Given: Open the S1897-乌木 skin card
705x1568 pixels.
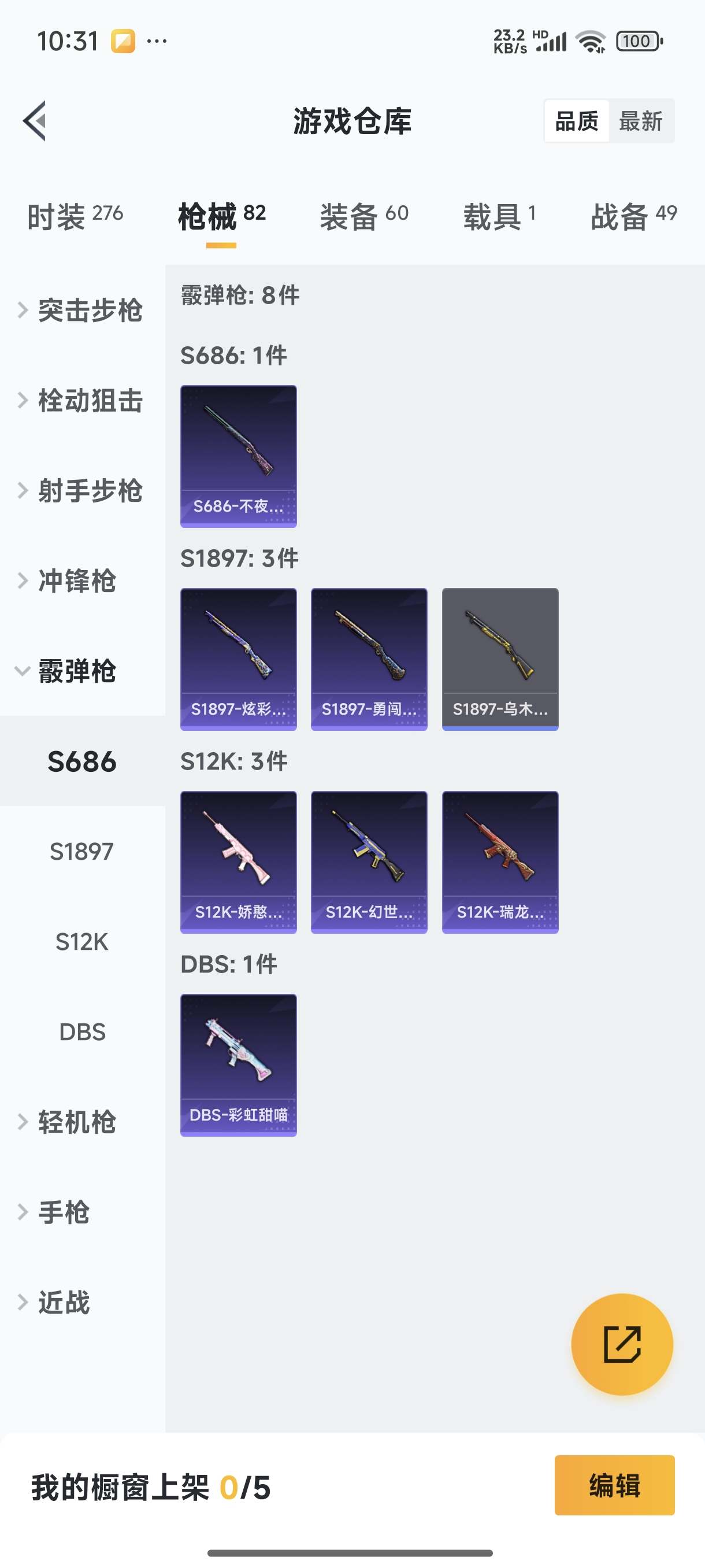Looking at the screenshot, I should click(500, 659).
